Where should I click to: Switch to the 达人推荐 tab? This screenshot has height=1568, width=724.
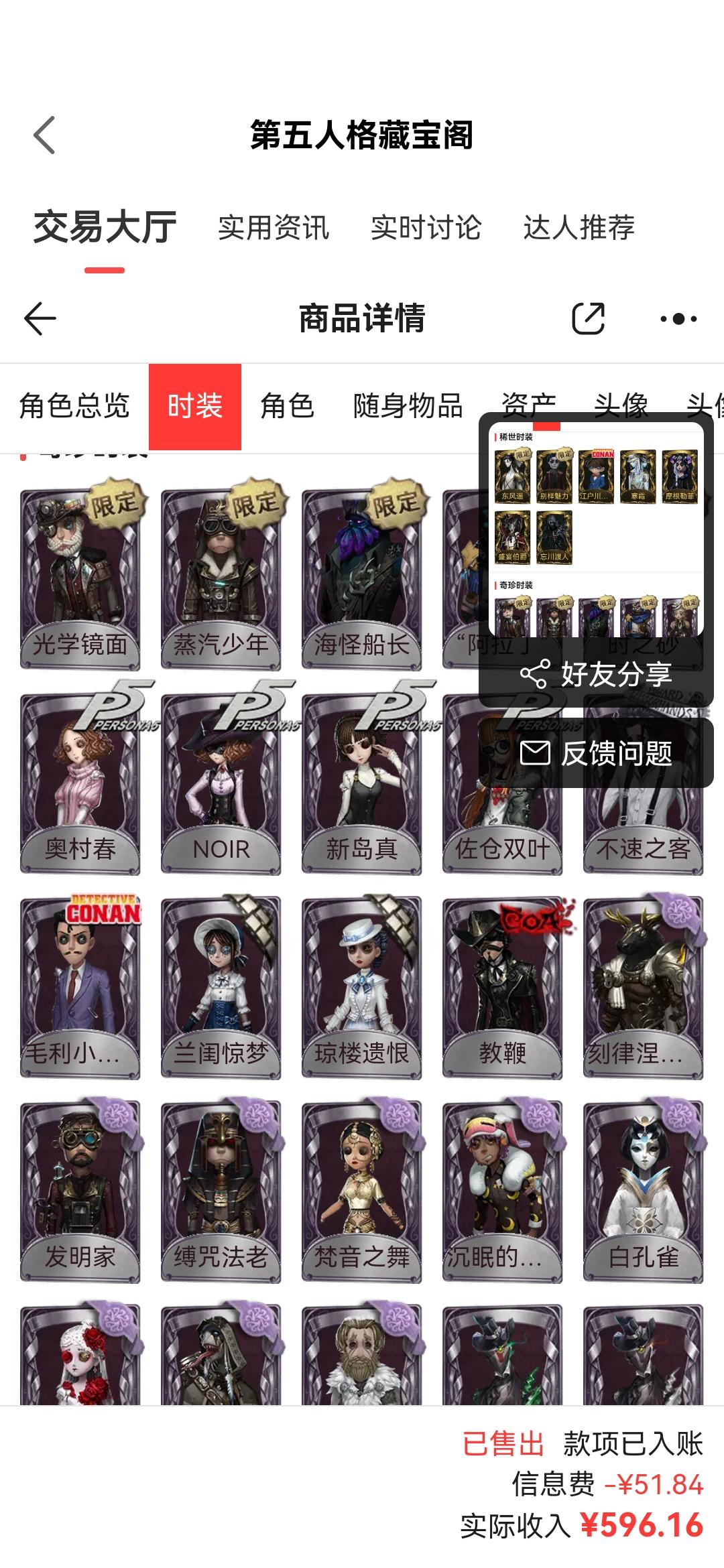(x=581, y=228)
